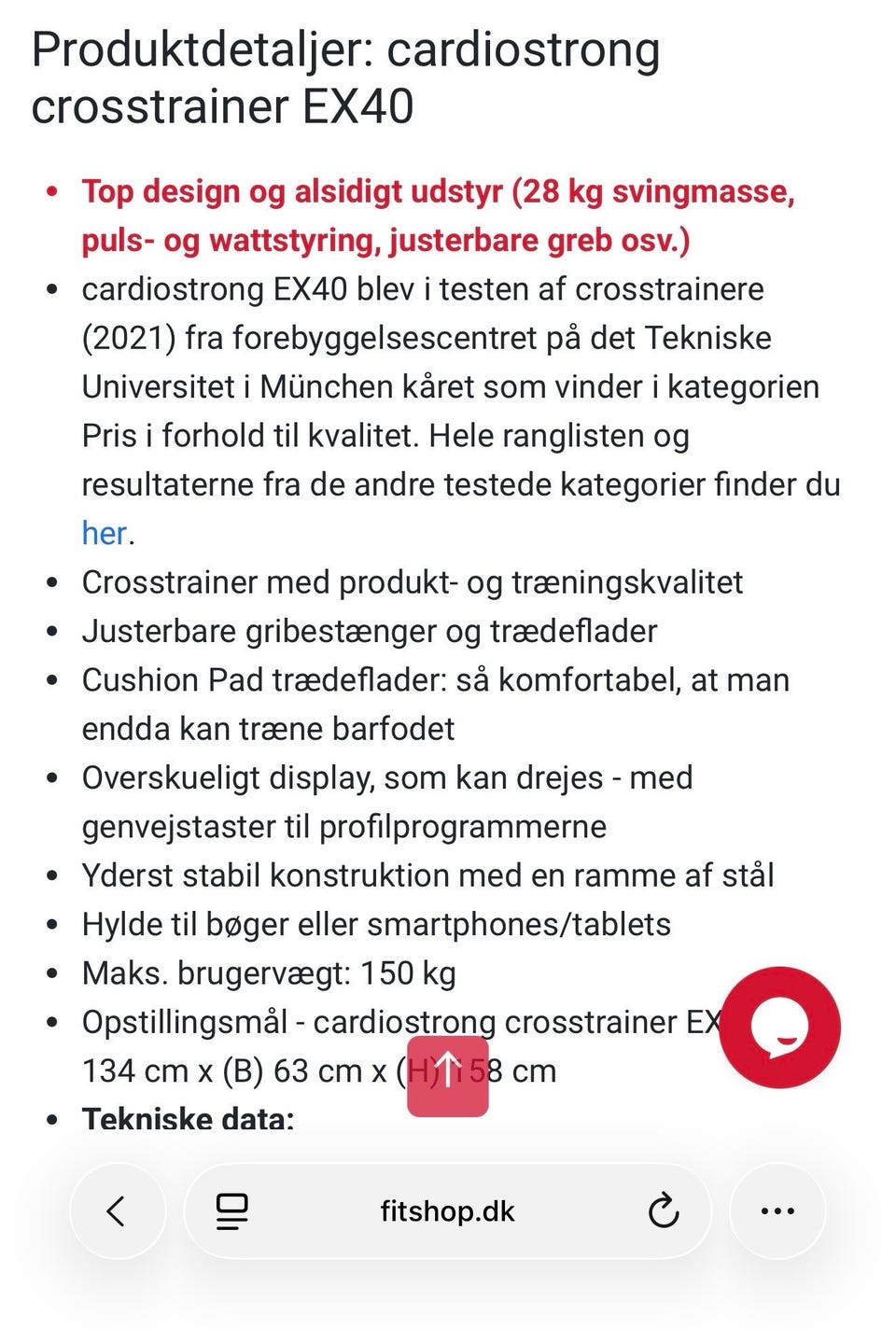
Task: Open the three-dot browser menu
Action: 777,1210
